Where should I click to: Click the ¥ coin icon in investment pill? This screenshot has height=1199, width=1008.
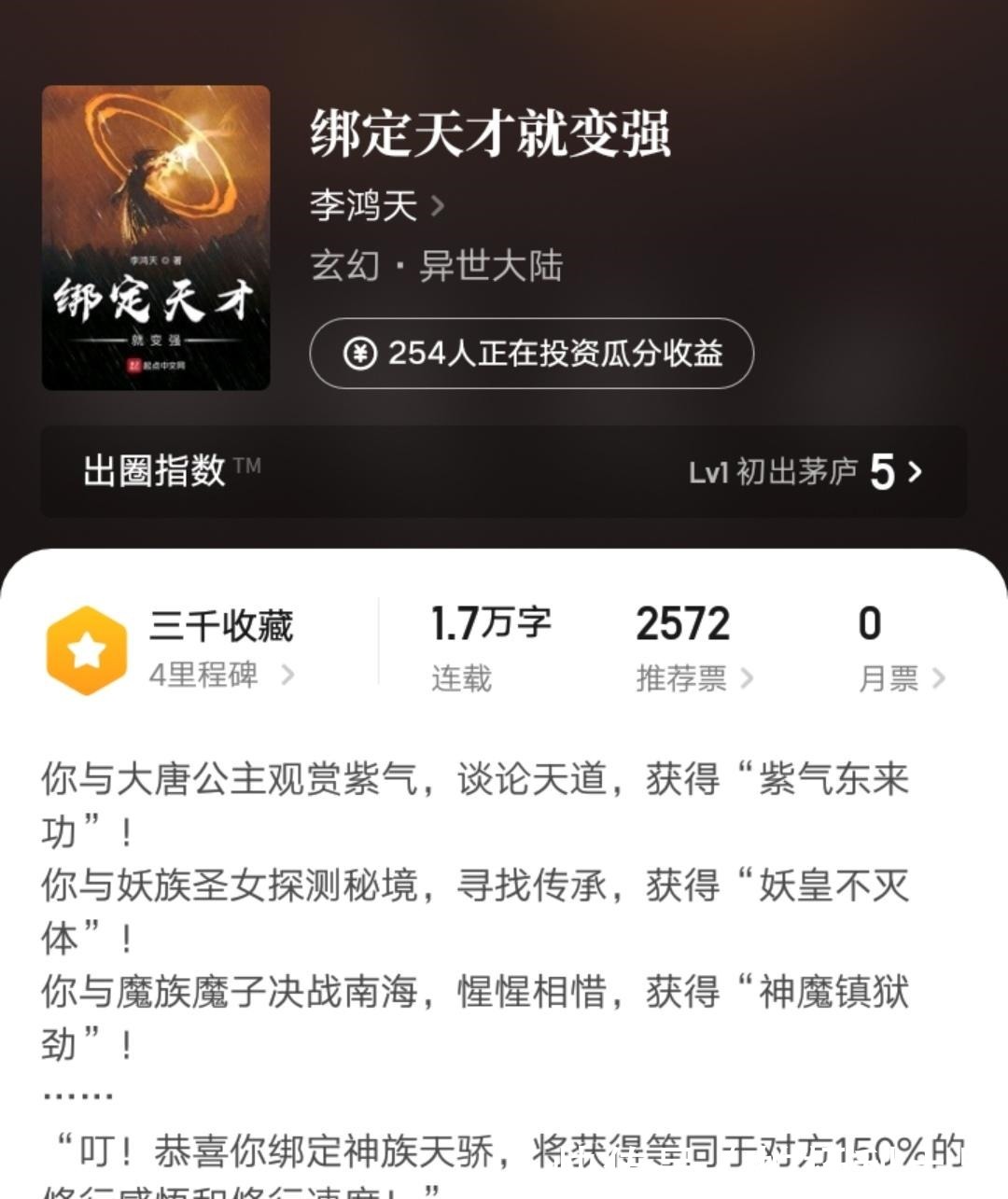pos(362,355)
